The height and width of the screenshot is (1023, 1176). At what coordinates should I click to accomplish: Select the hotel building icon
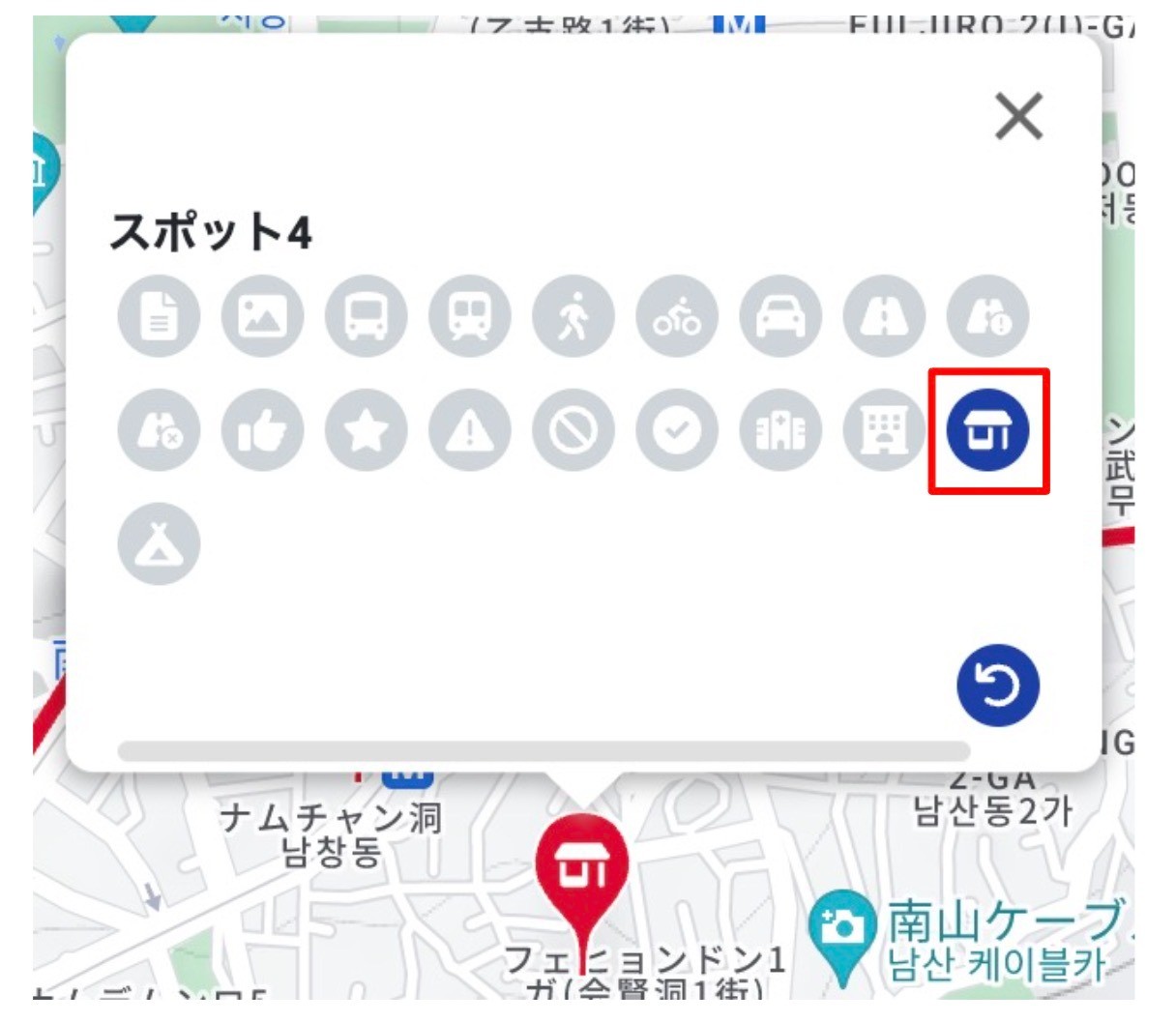[884, 430]
